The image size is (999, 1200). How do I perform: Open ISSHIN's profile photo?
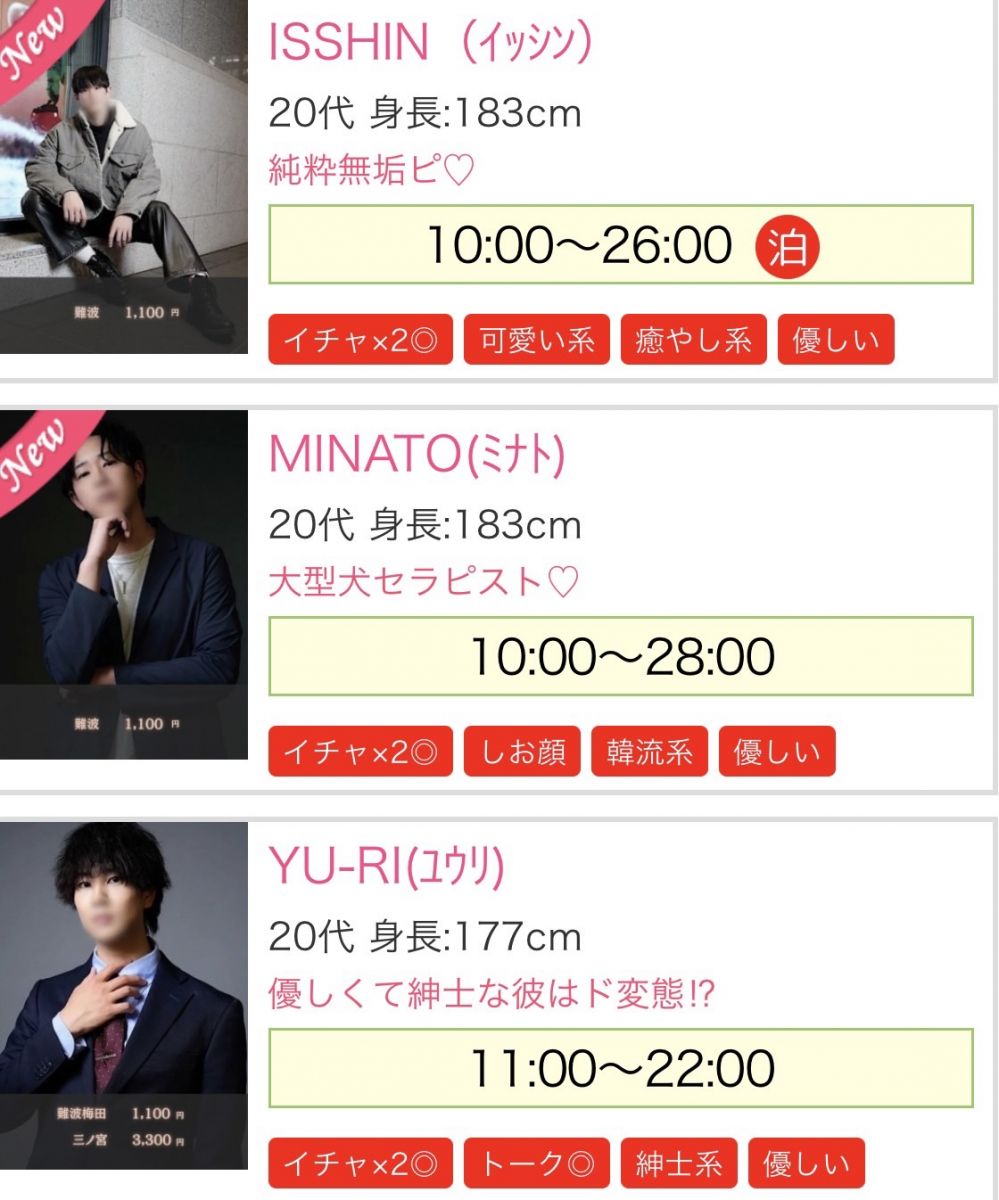123,175
